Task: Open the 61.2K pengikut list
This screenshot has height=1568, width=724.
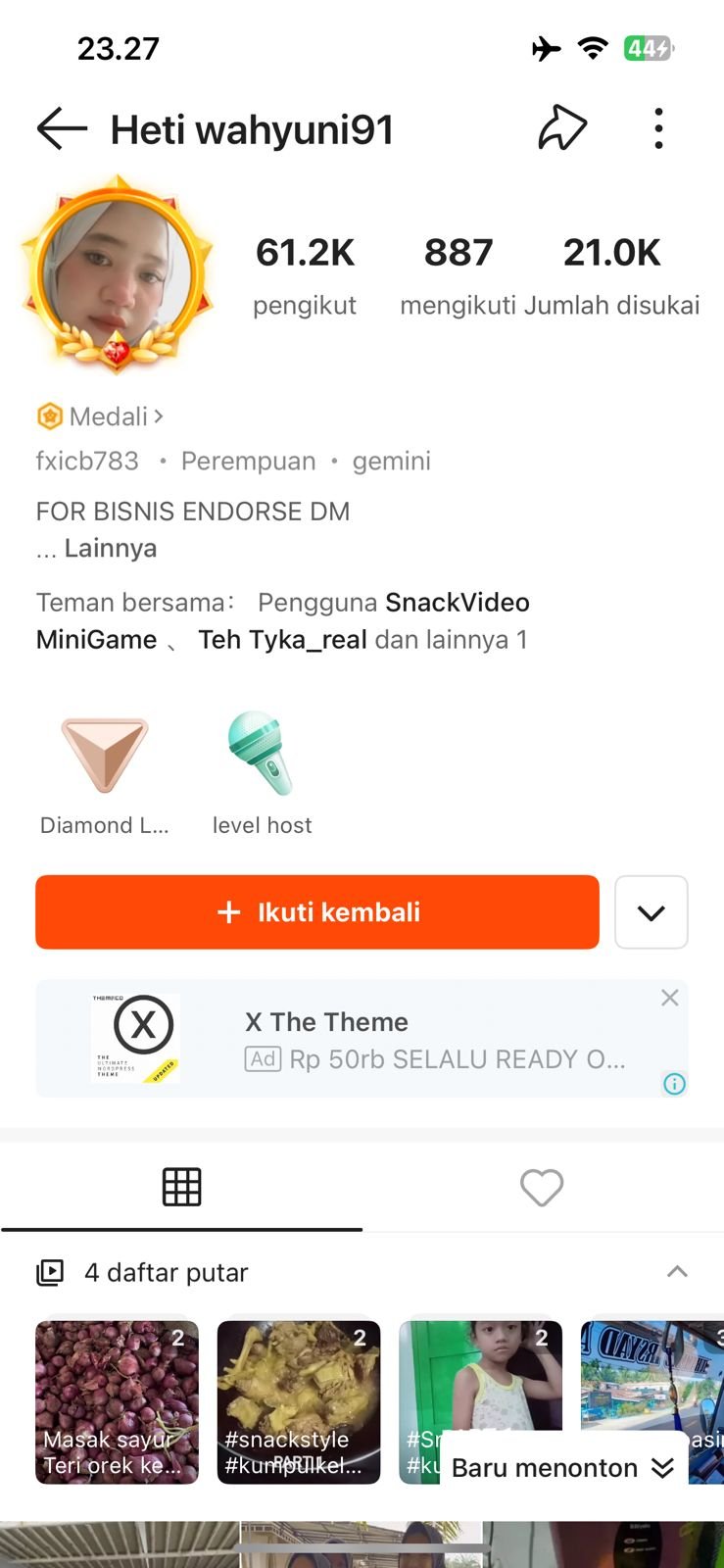Action: 305,276
